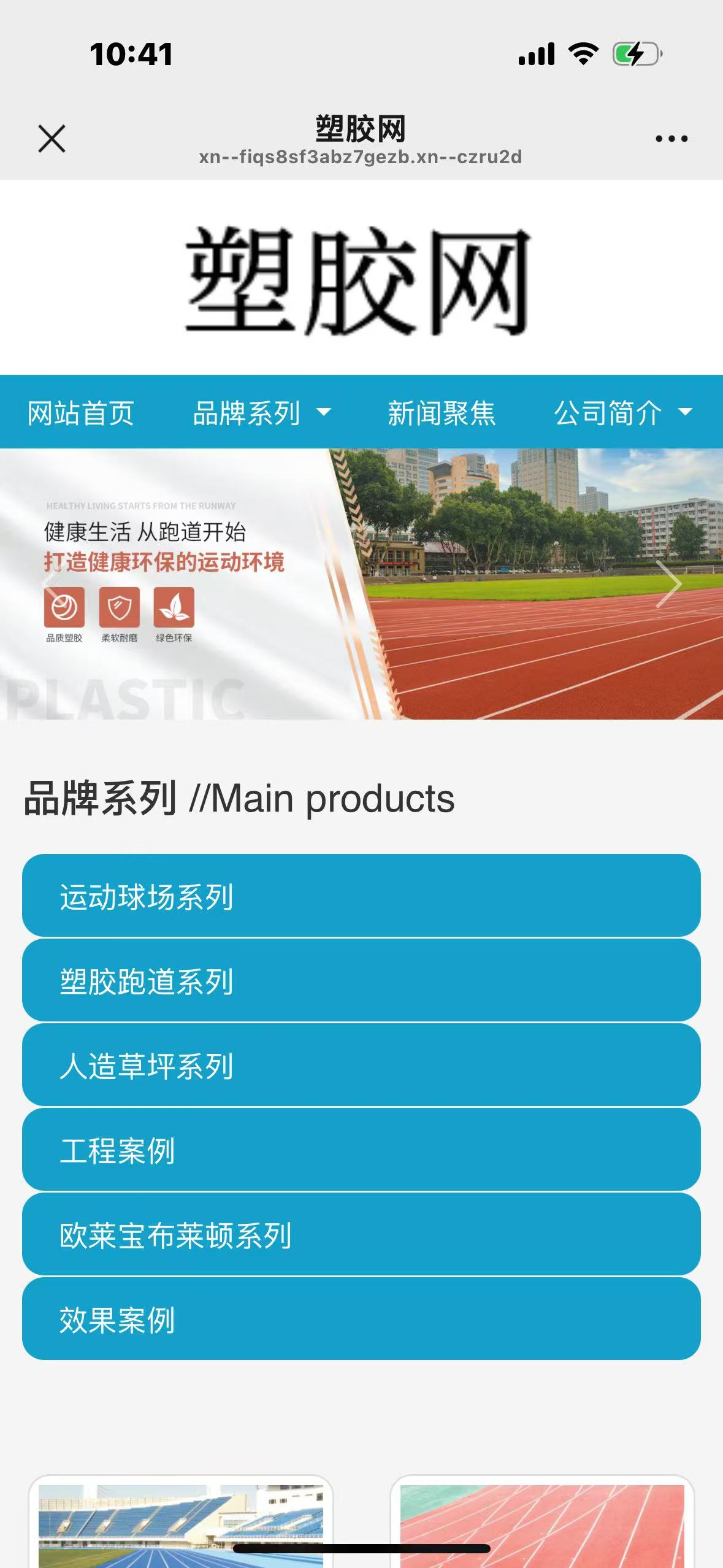723x1568 pixels.
Task: Open the 新闻聚焦 section
Action: tap(441, 413)
